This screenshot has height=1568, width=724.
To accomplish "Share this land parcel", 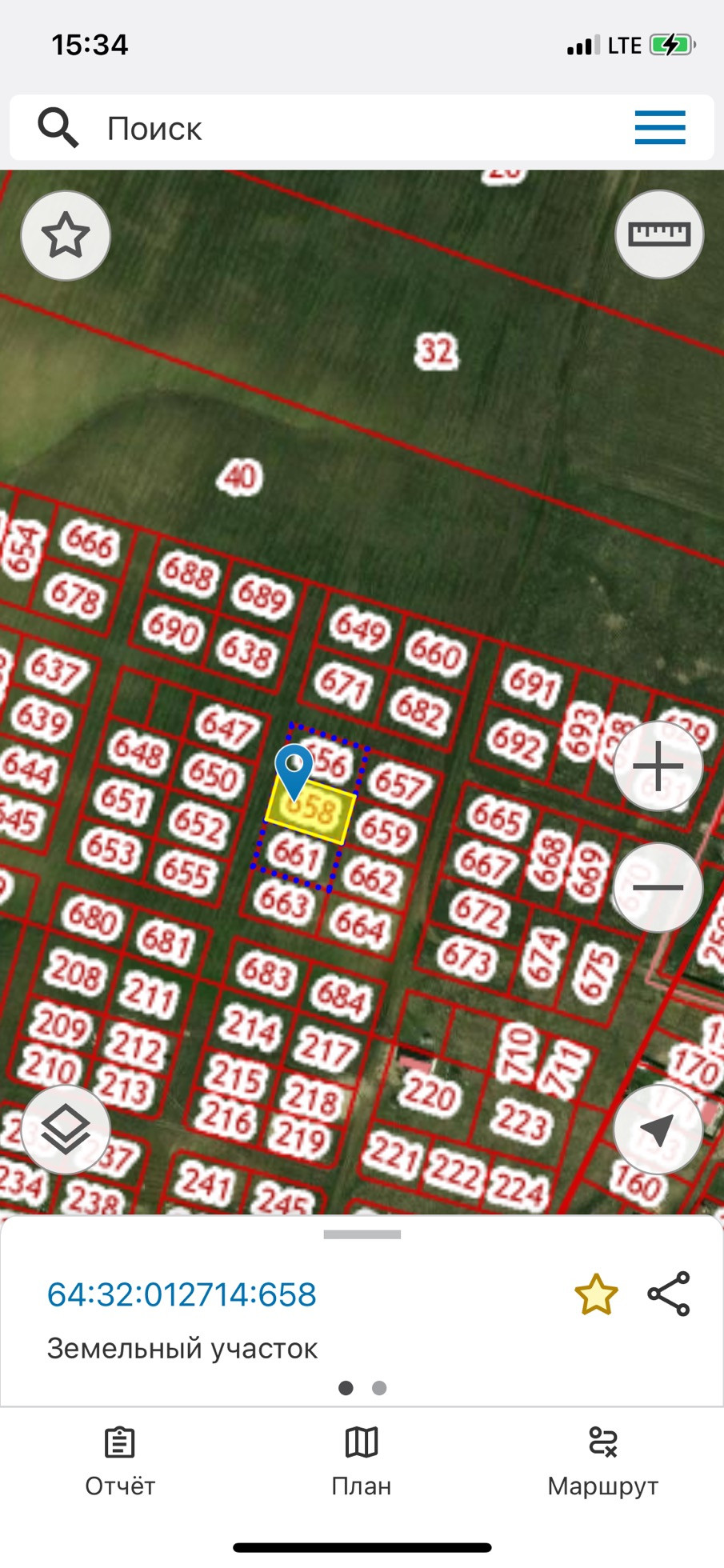I will 669,1294.
